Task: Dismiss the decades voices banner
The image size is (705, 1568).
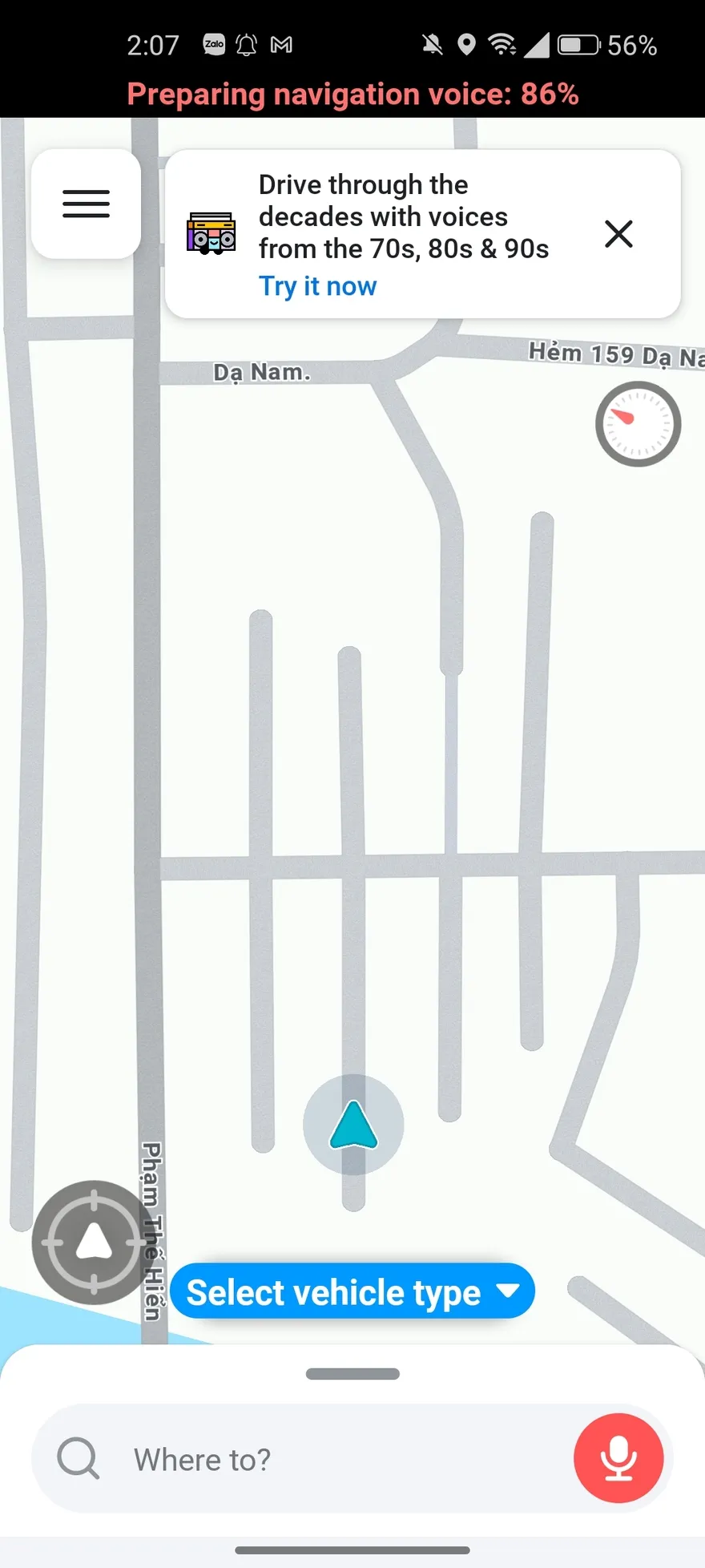Action: tap(618, 234)
